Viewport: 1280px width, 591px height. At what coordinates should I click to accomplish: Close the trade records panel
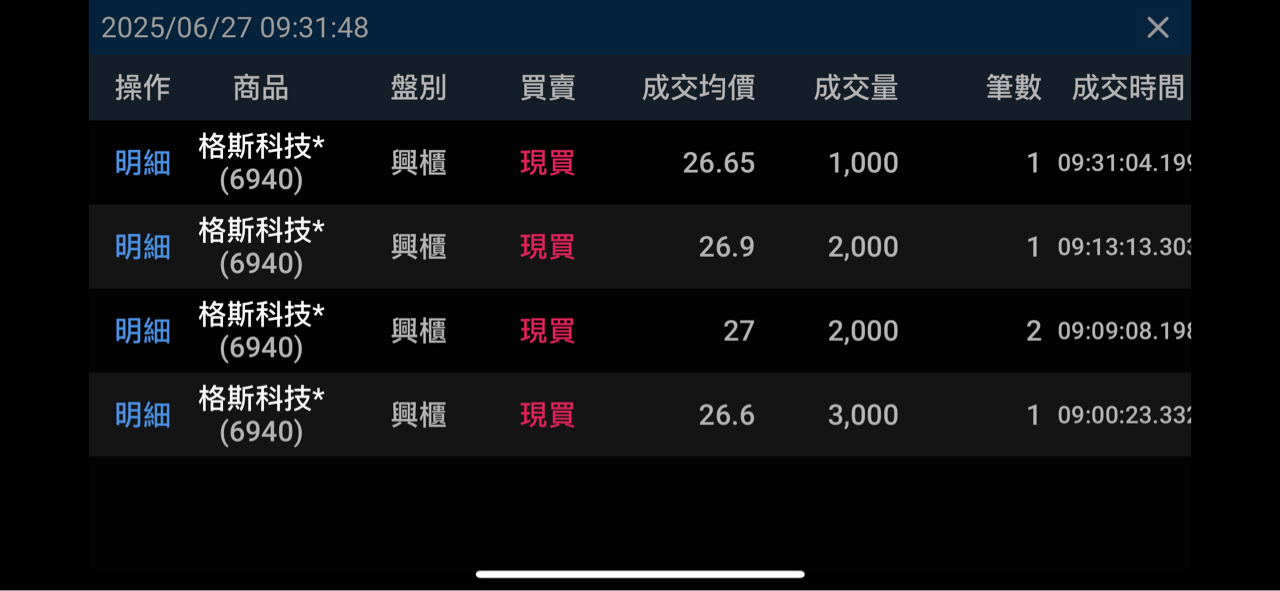pos(1157,28)
